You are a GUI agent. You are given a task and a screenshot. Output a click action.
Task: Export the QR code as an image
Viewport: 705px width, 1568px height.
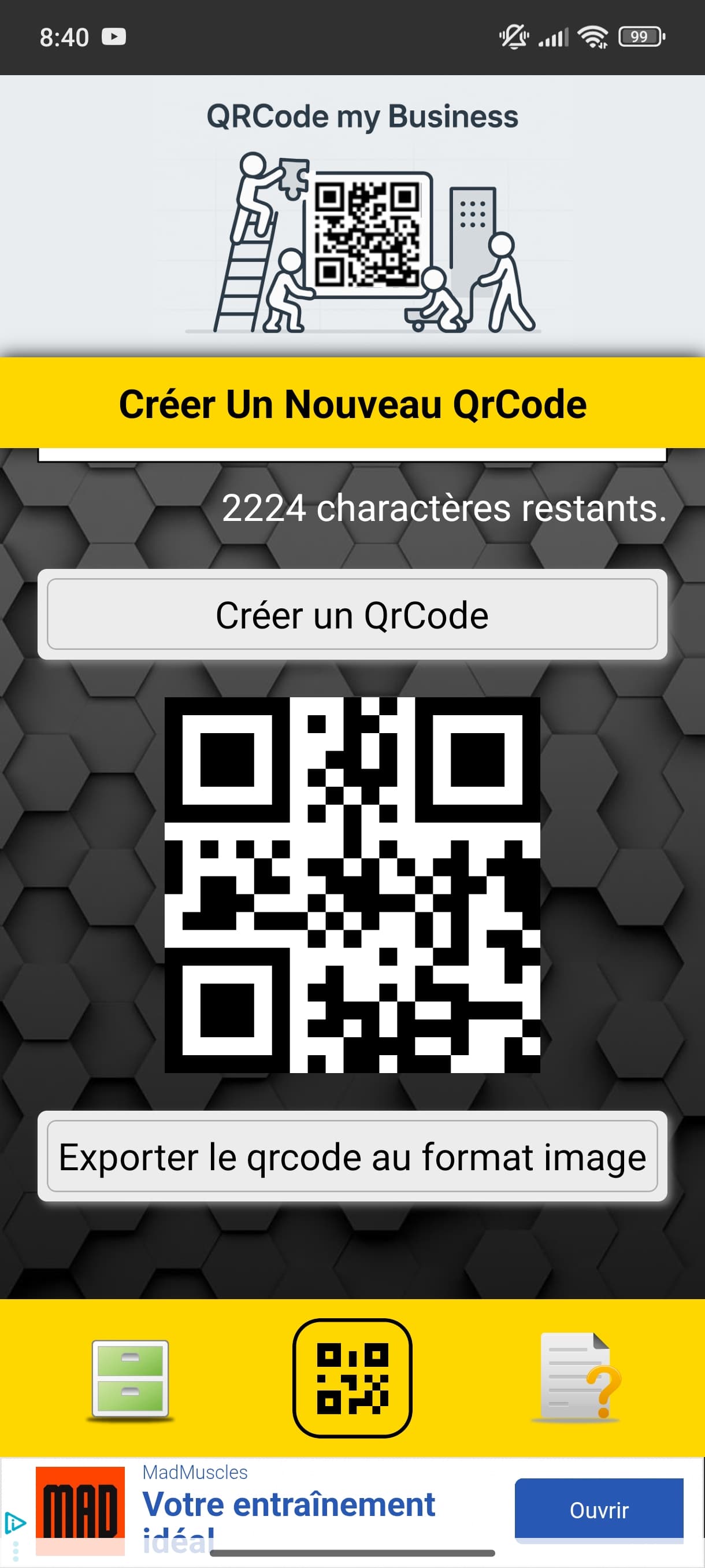(x=352, y=1156)
